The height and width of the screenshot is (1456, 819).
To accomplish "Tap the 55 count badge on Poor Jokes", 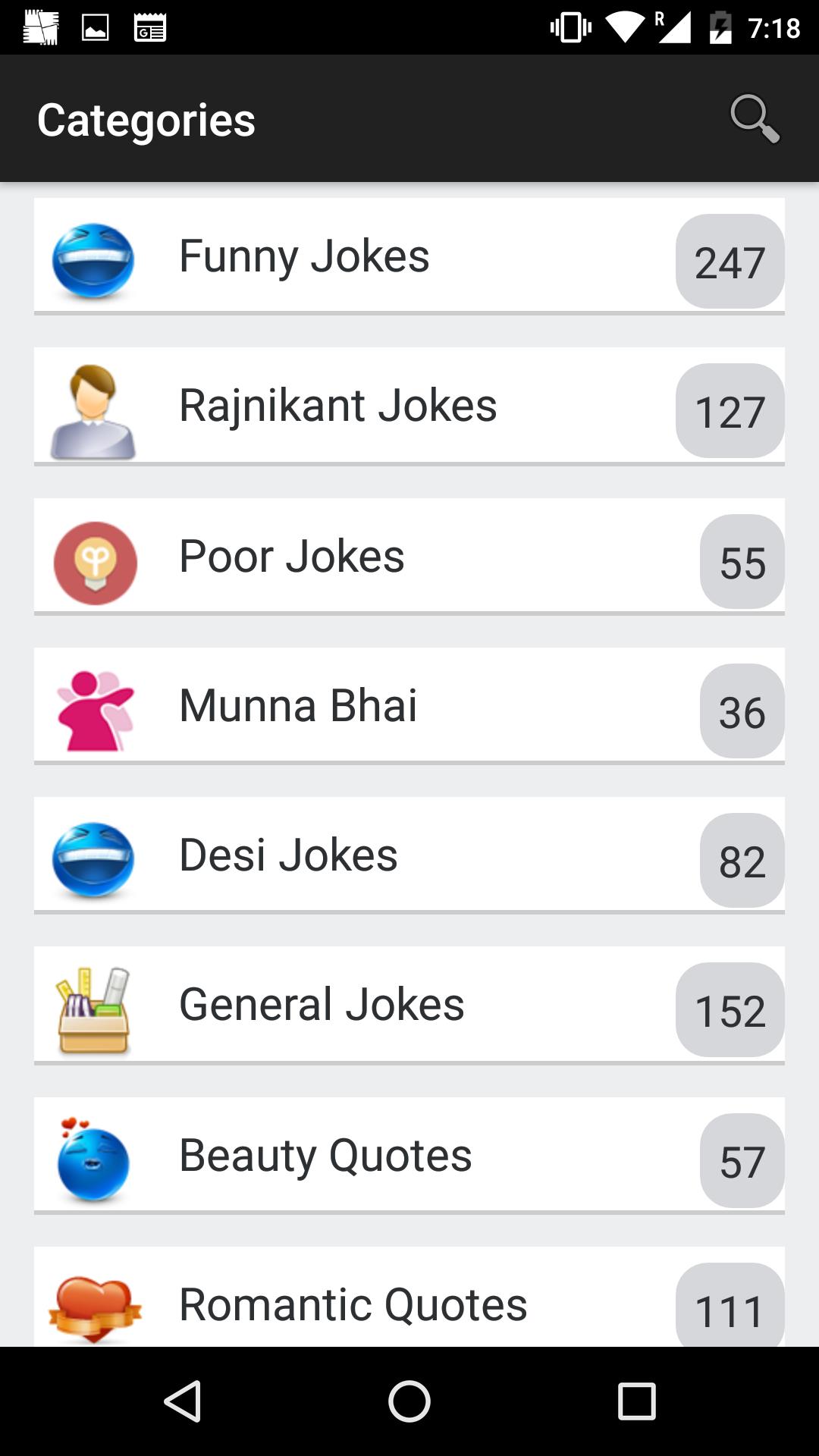I will coord(741,562).
